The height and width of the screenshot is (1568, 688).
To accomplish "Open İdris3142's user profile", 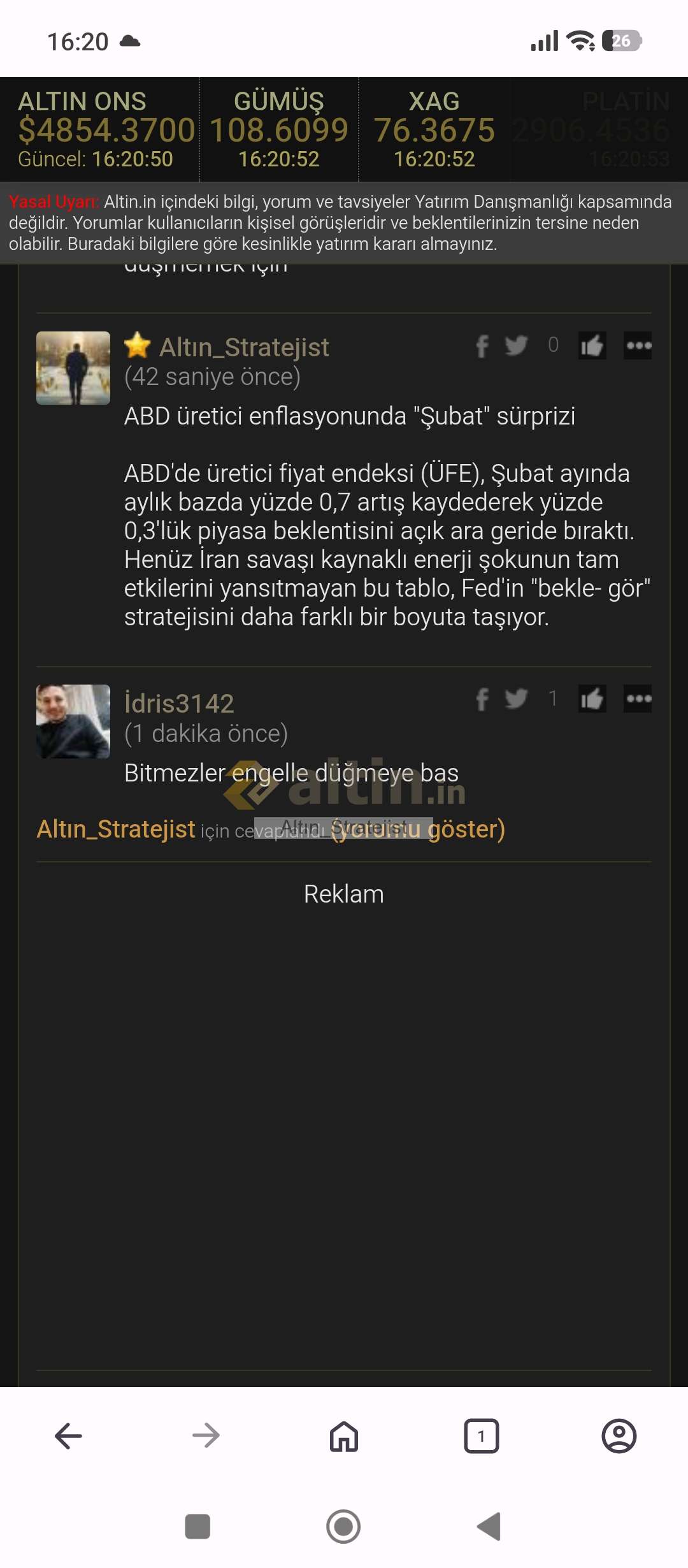I will coord(179,704).
